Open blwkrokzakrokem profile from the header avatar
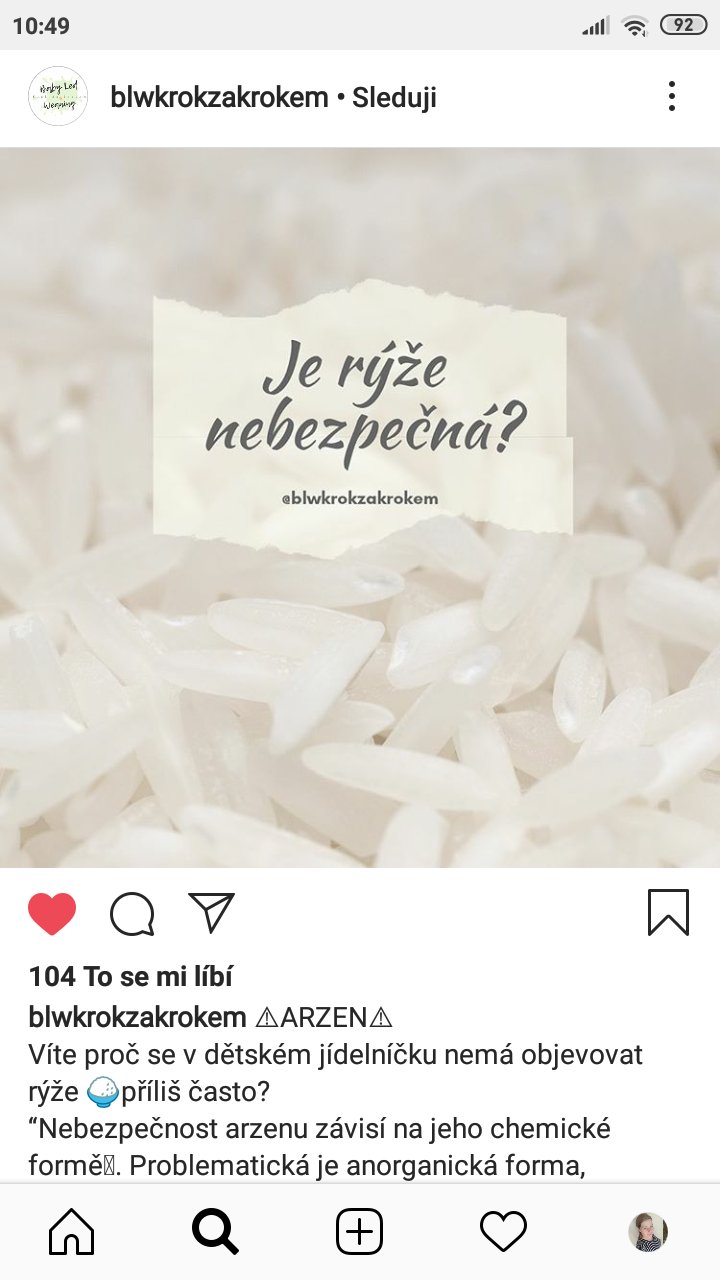Image resolution: width=720 pixels, height=1280 pixels. point(58,97)
